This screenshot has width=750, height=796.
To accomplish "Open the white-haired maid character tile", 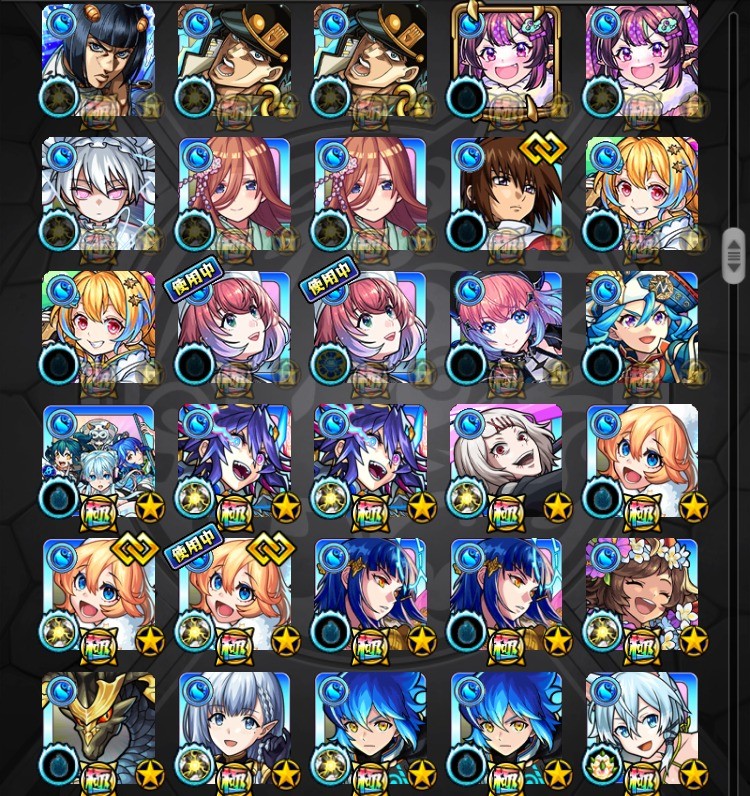I will [x=98, y=194].
